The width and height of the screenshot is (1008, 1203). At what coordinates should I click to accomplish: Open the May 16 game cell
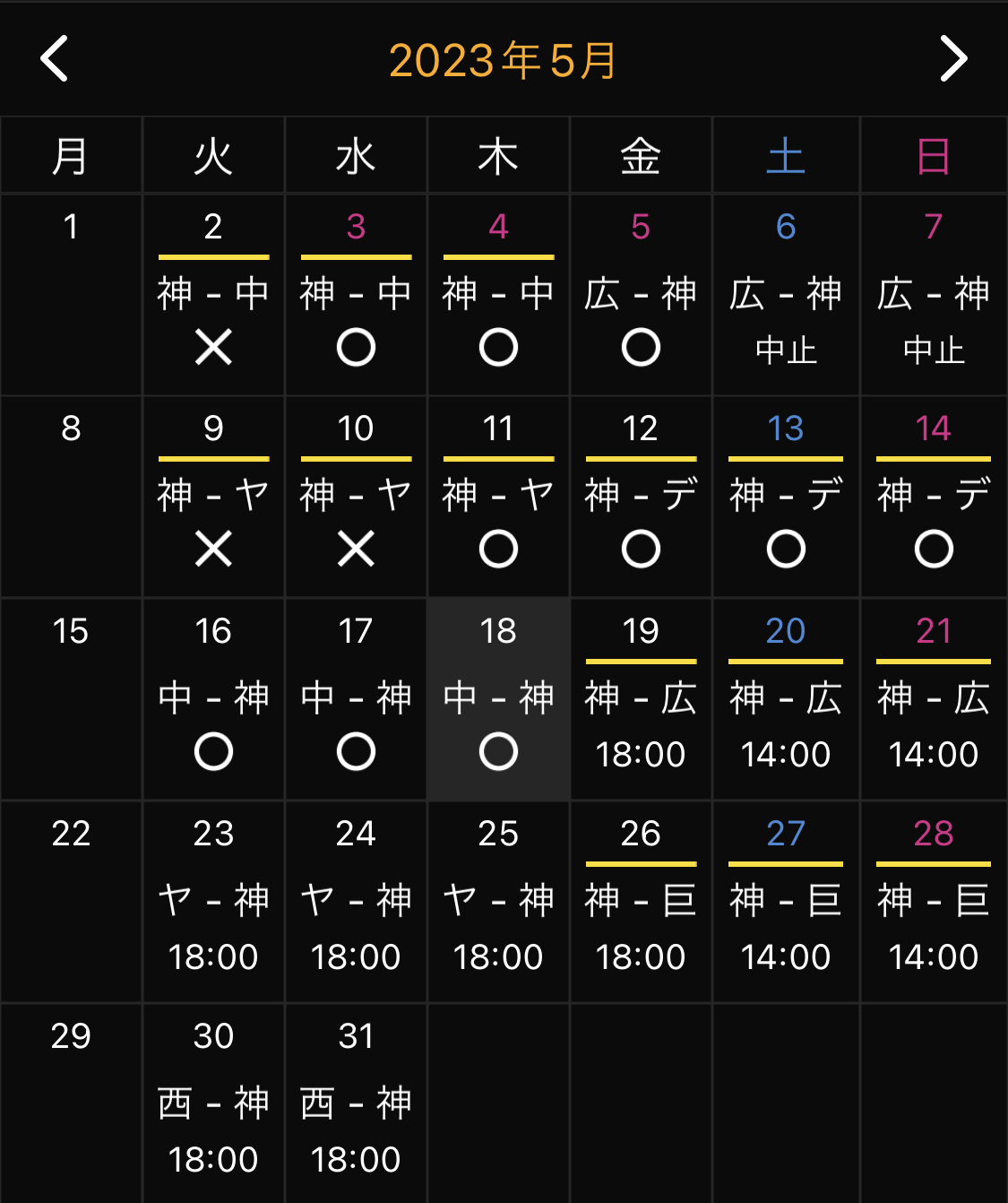(x=213, y=699)
